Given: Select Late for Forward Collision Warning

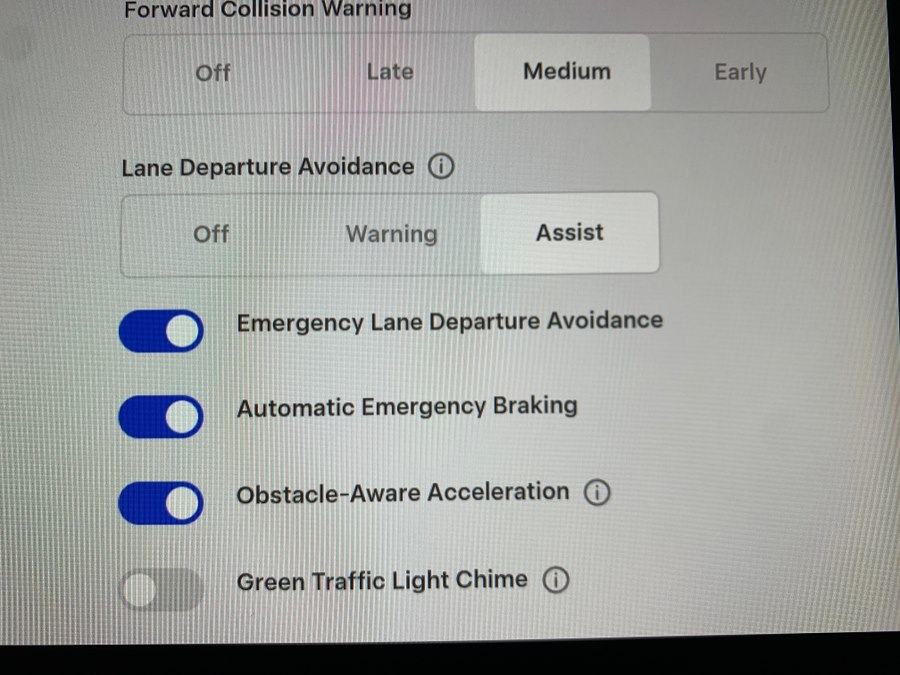Looking at the screenshot, I should [390, 72].
